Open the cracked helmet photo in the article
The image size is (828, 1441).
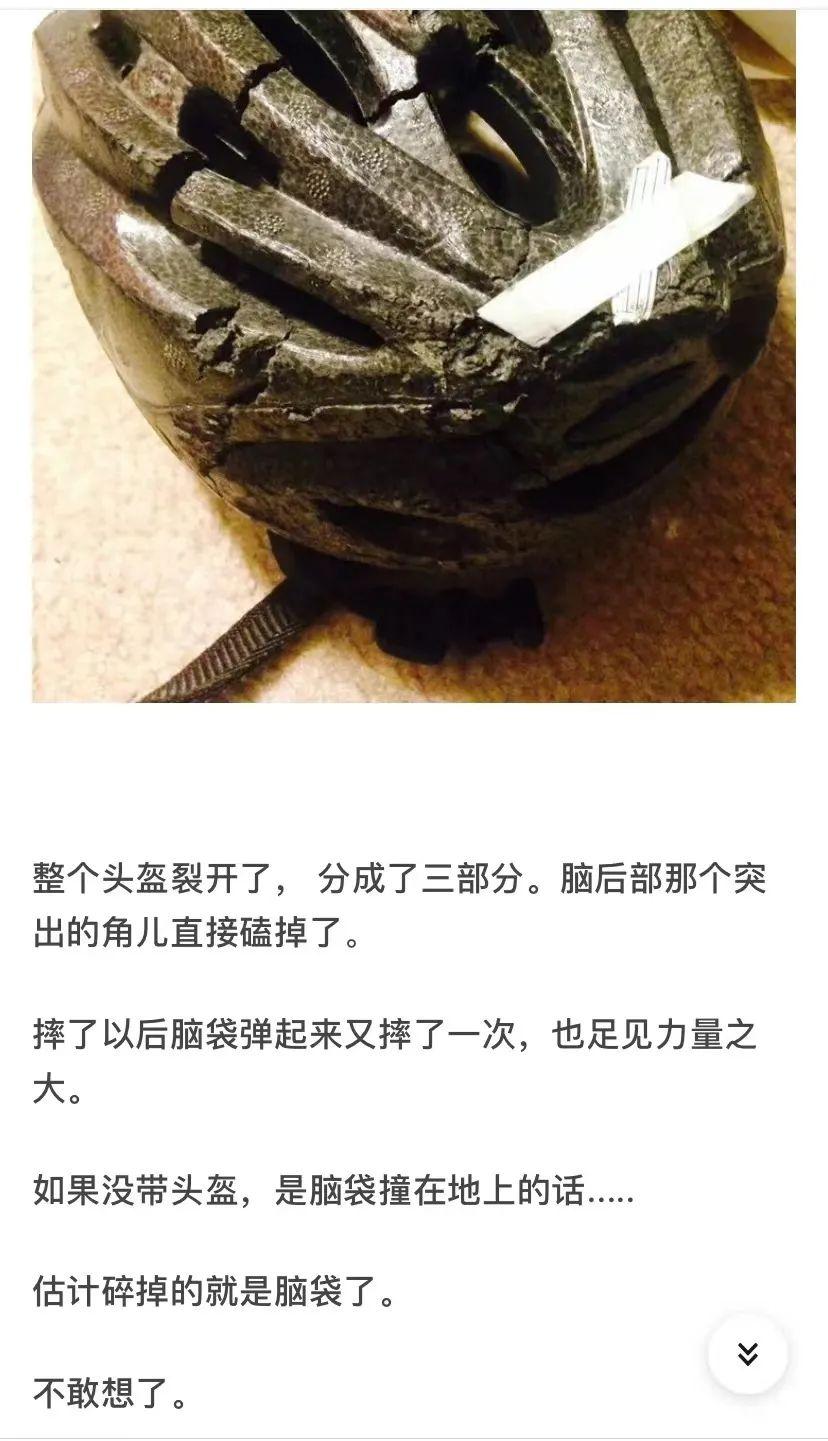[x=414, y=355]
